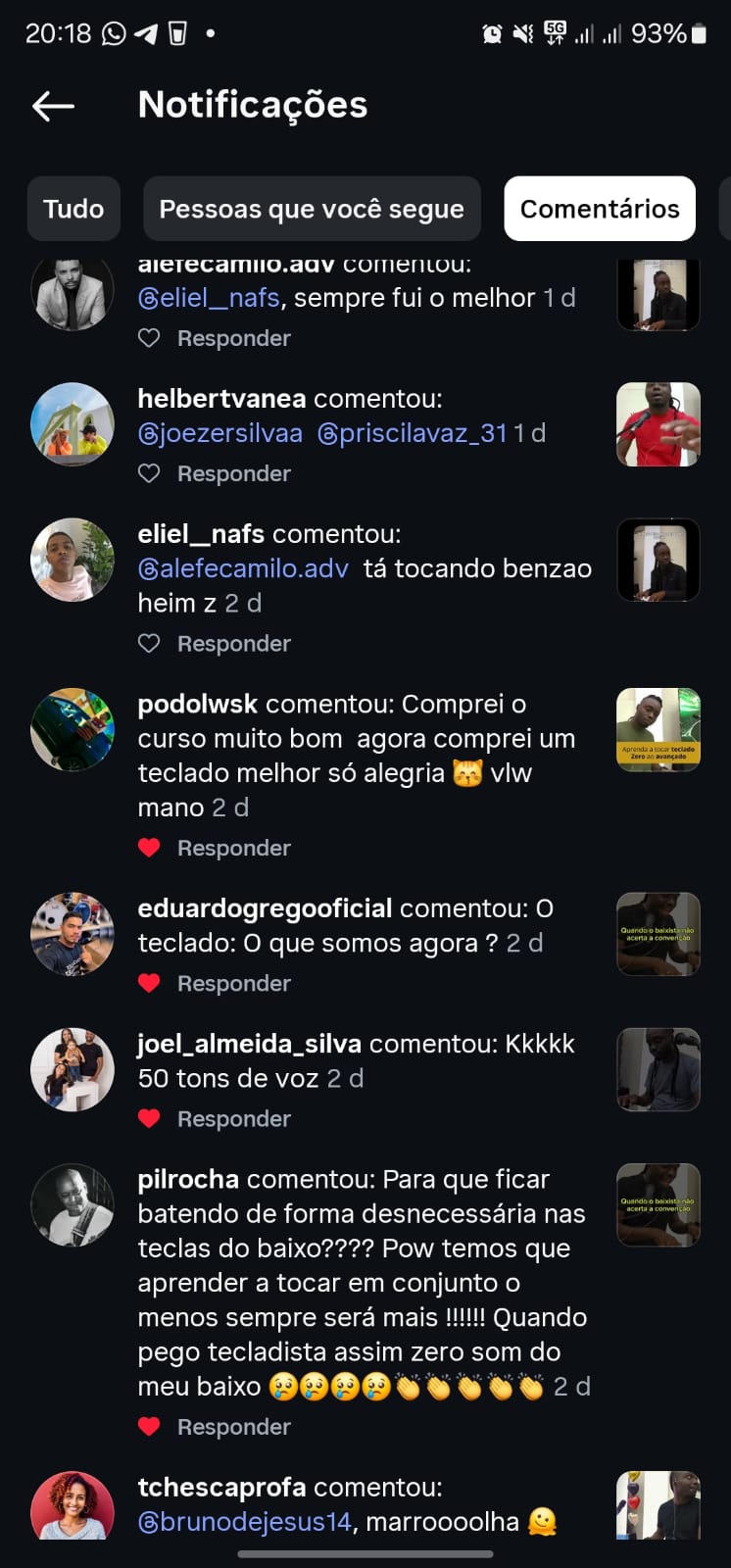Reply to pilrocha's long comment
This screenshot has width=731, height=1568.
click(234, 1428)
